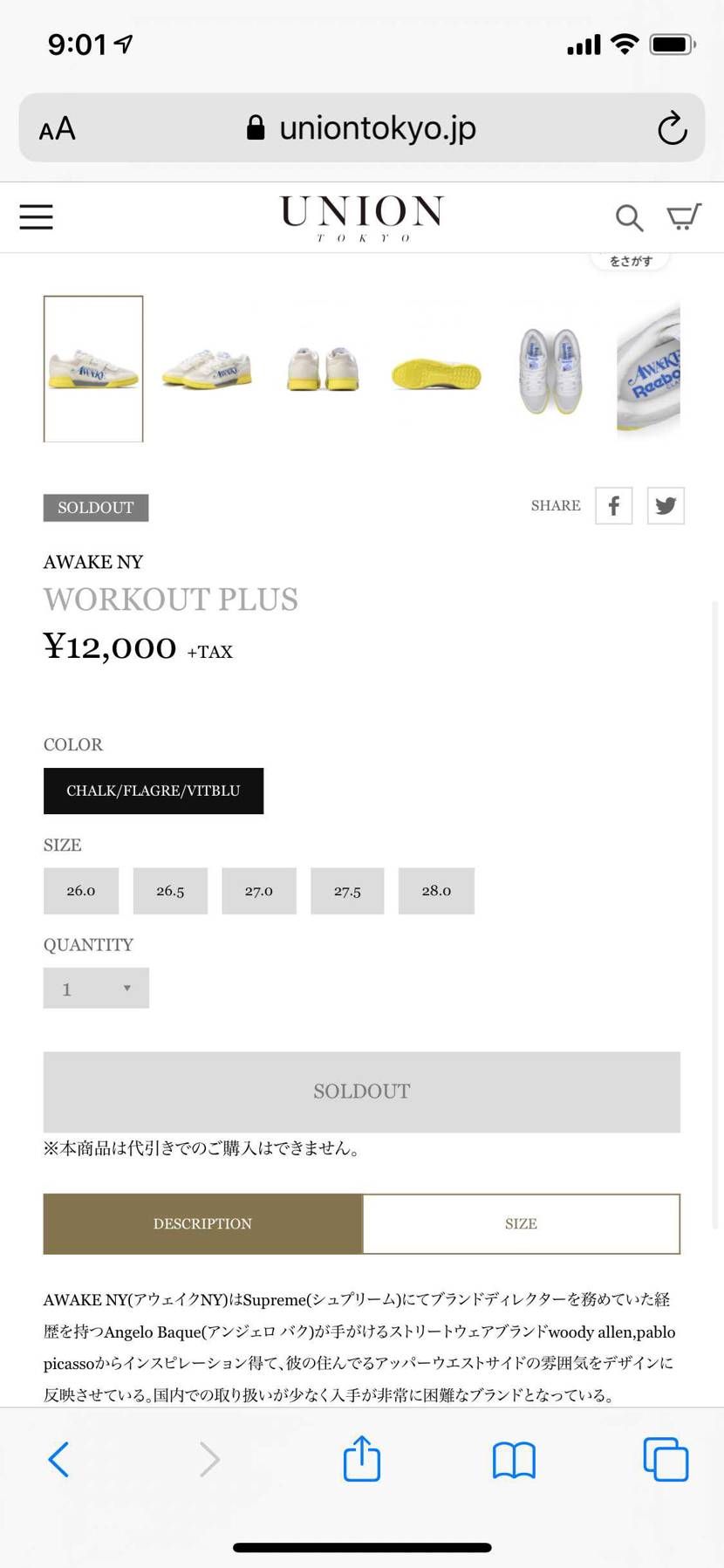Select color CHALK/FLAGRE/VITBLU

(x=154, y=791)
